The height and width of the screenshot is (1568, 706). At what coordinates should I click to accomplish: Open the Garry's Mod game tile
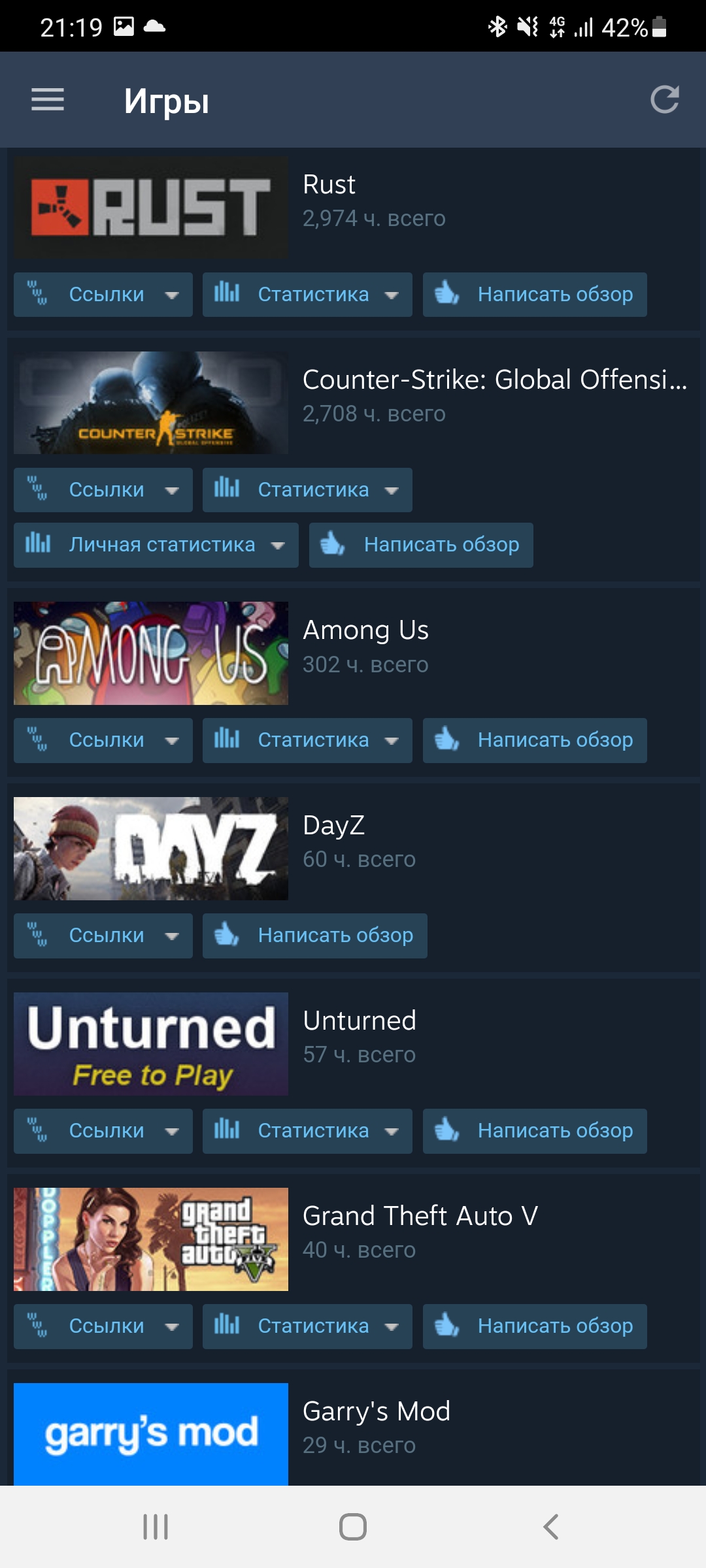click(x=151, y=1434)
